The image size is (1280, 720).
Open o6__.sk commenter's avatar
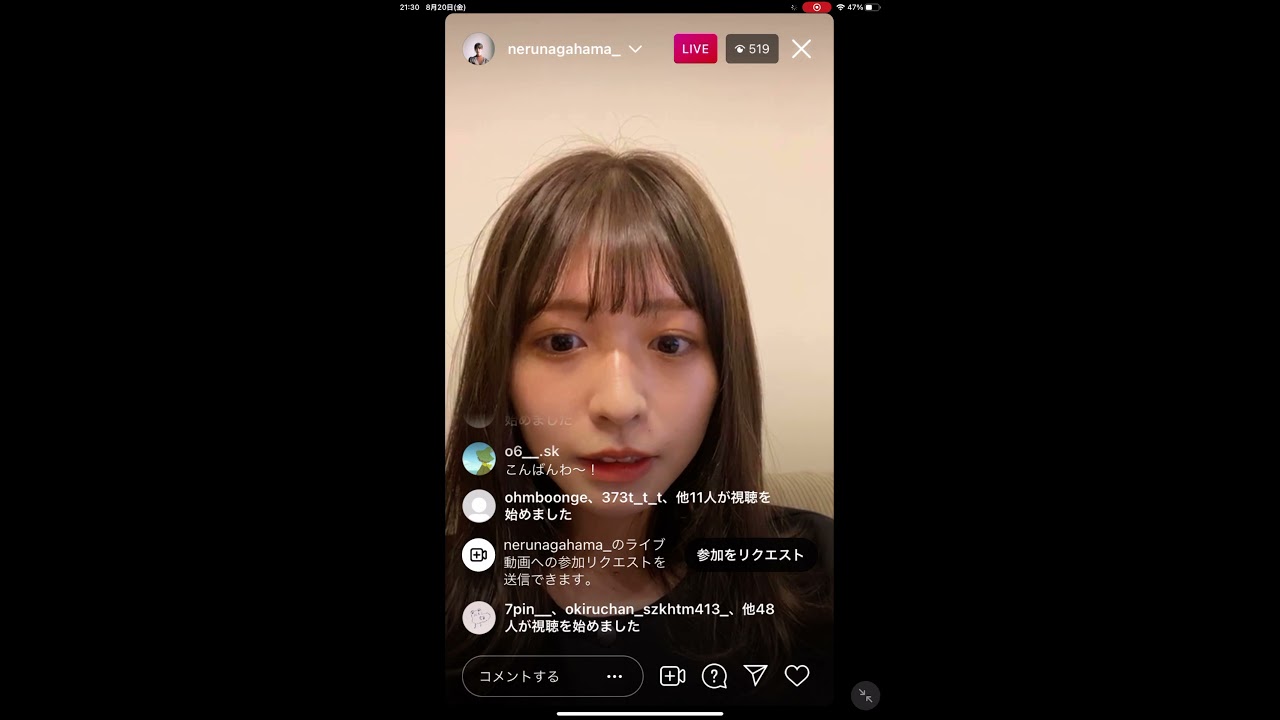coord(479,459)
